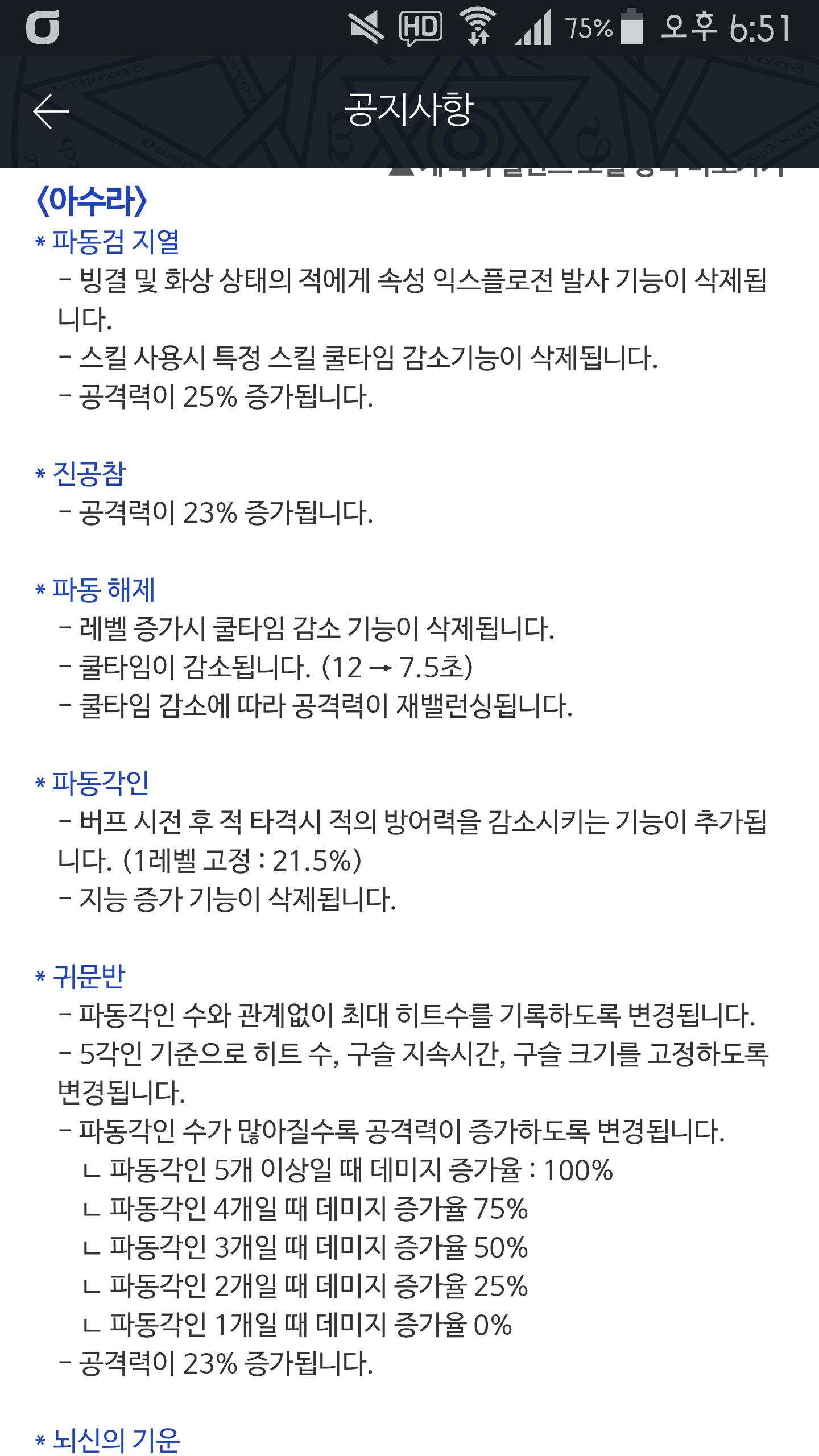This screenshot has height=1456, width=819.
Task: Go back from the 공지사항 page
Action: [x=51, y=111]
